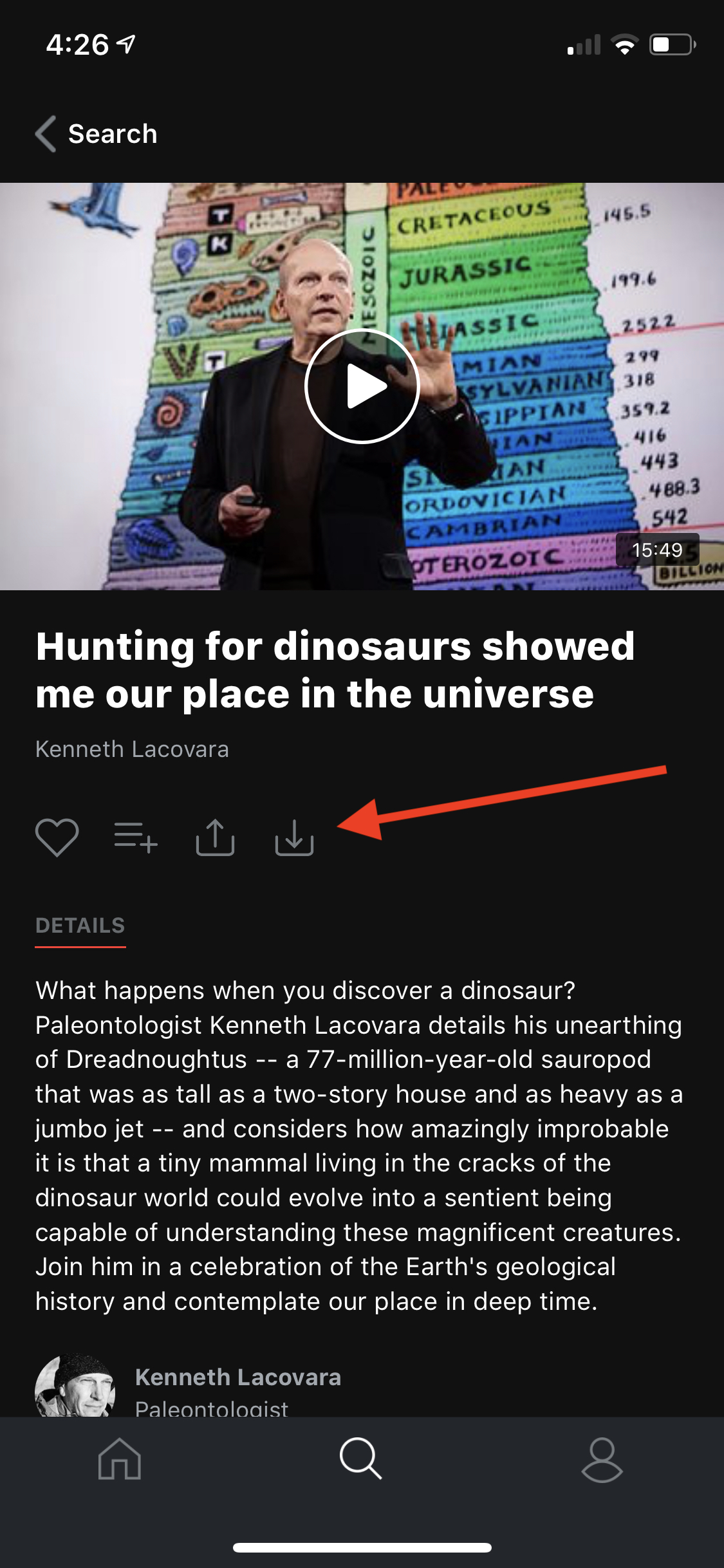Image resolution: width=724 pixels, height=1568 pixels.
Task: Switch to the Home tab
Action: click(120, 1459)
